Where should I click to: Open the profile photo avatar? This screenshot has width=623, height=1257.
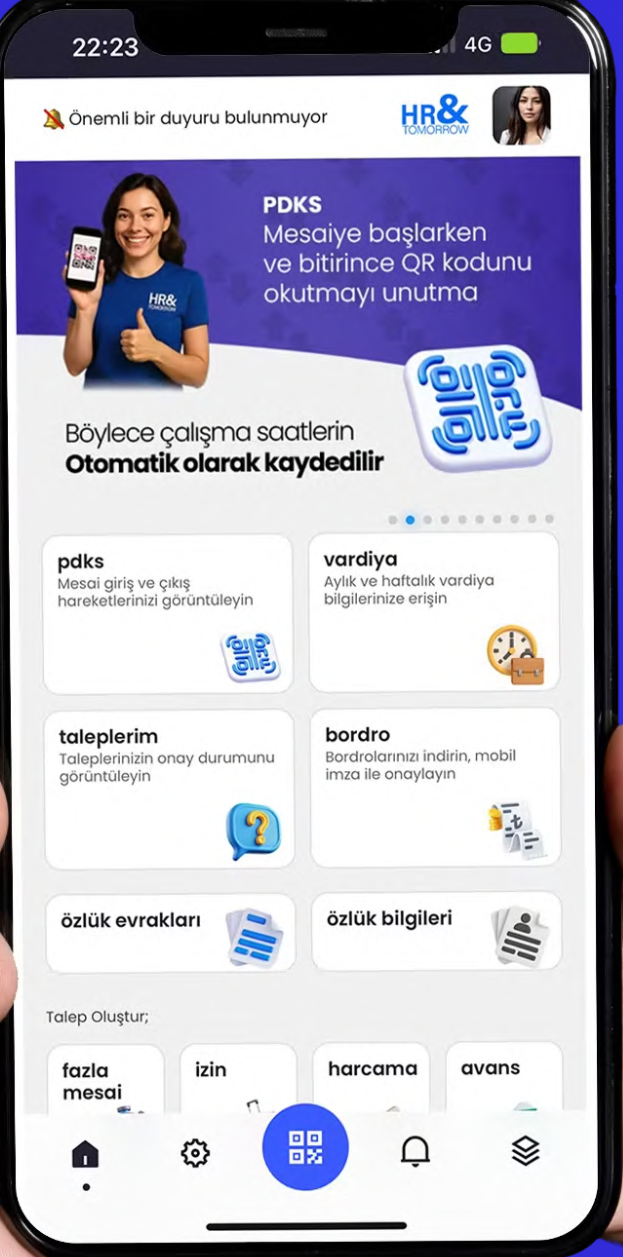[521, 115]
